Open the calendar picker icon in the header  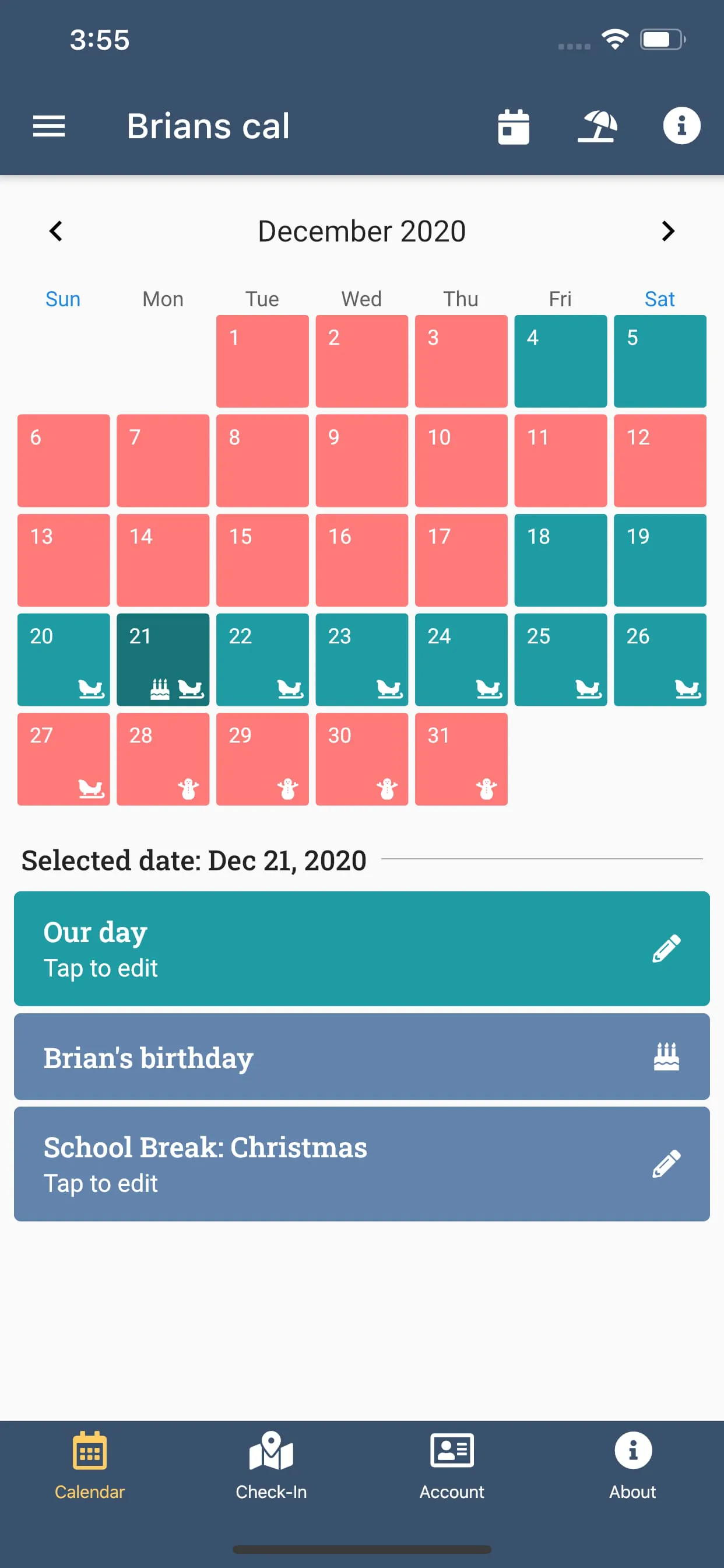click(513, 126)
